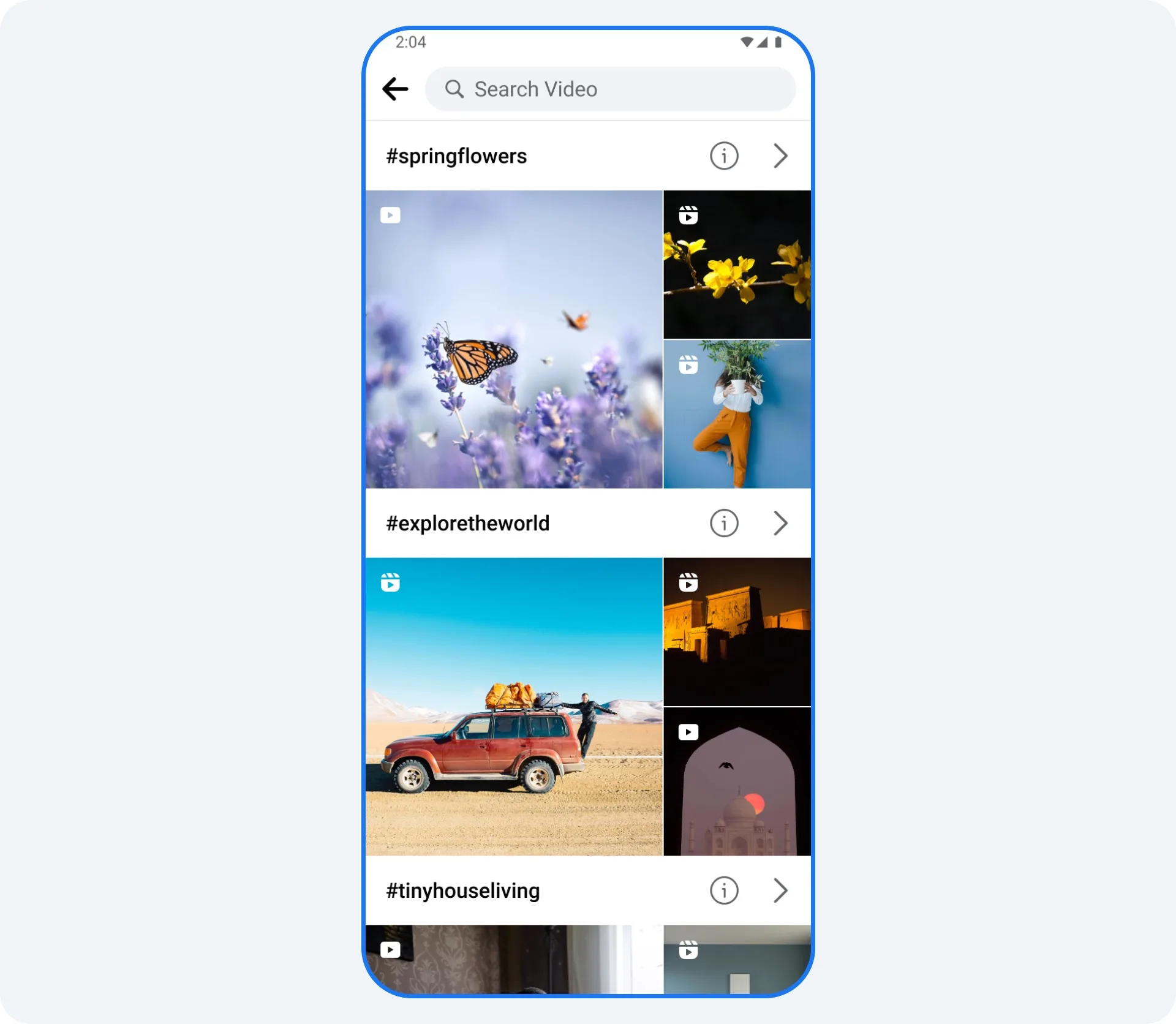Viewport: 1176px width, 1024px height.
Task: Show info for #exploretheworld
Action: click(x=724, y=523)
